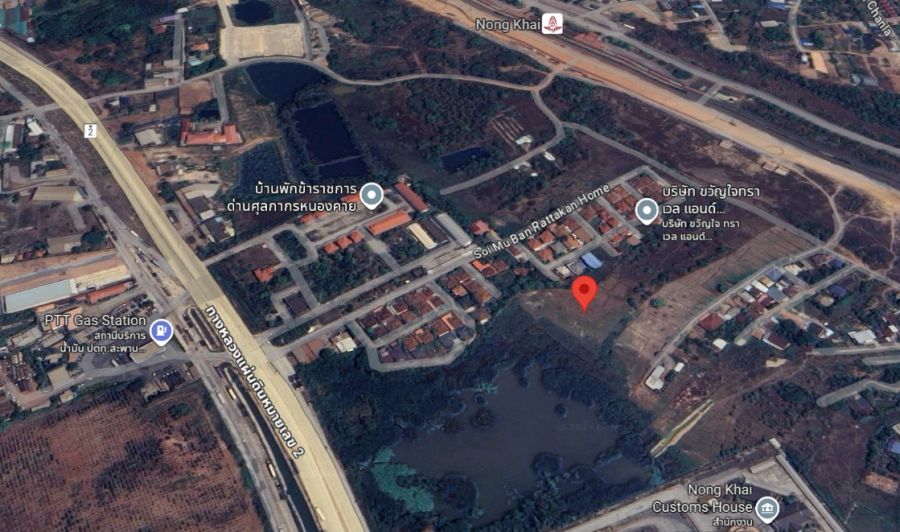Open the Nong Khai Customs House marker

[x=767, y=508]
